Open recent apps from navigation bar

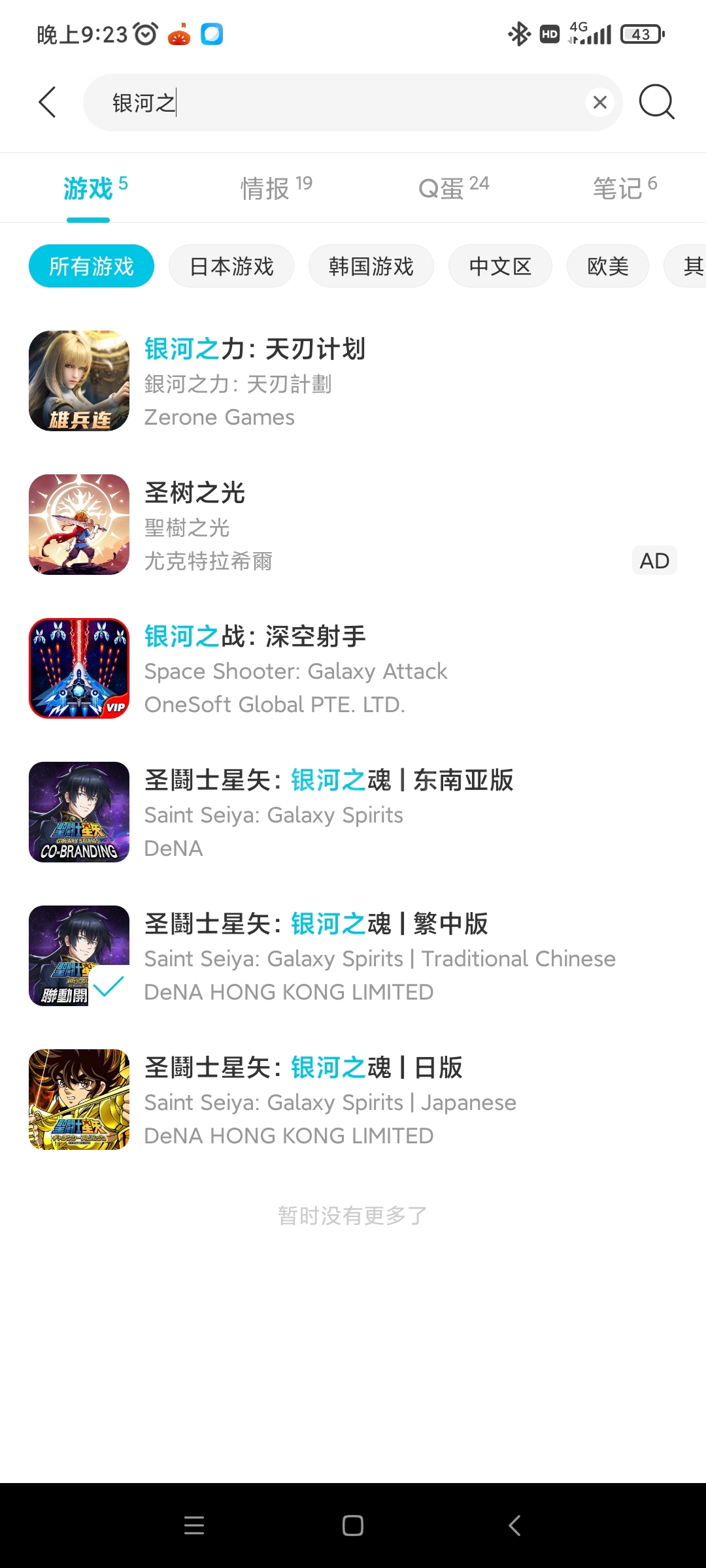tap(194, 1526)
